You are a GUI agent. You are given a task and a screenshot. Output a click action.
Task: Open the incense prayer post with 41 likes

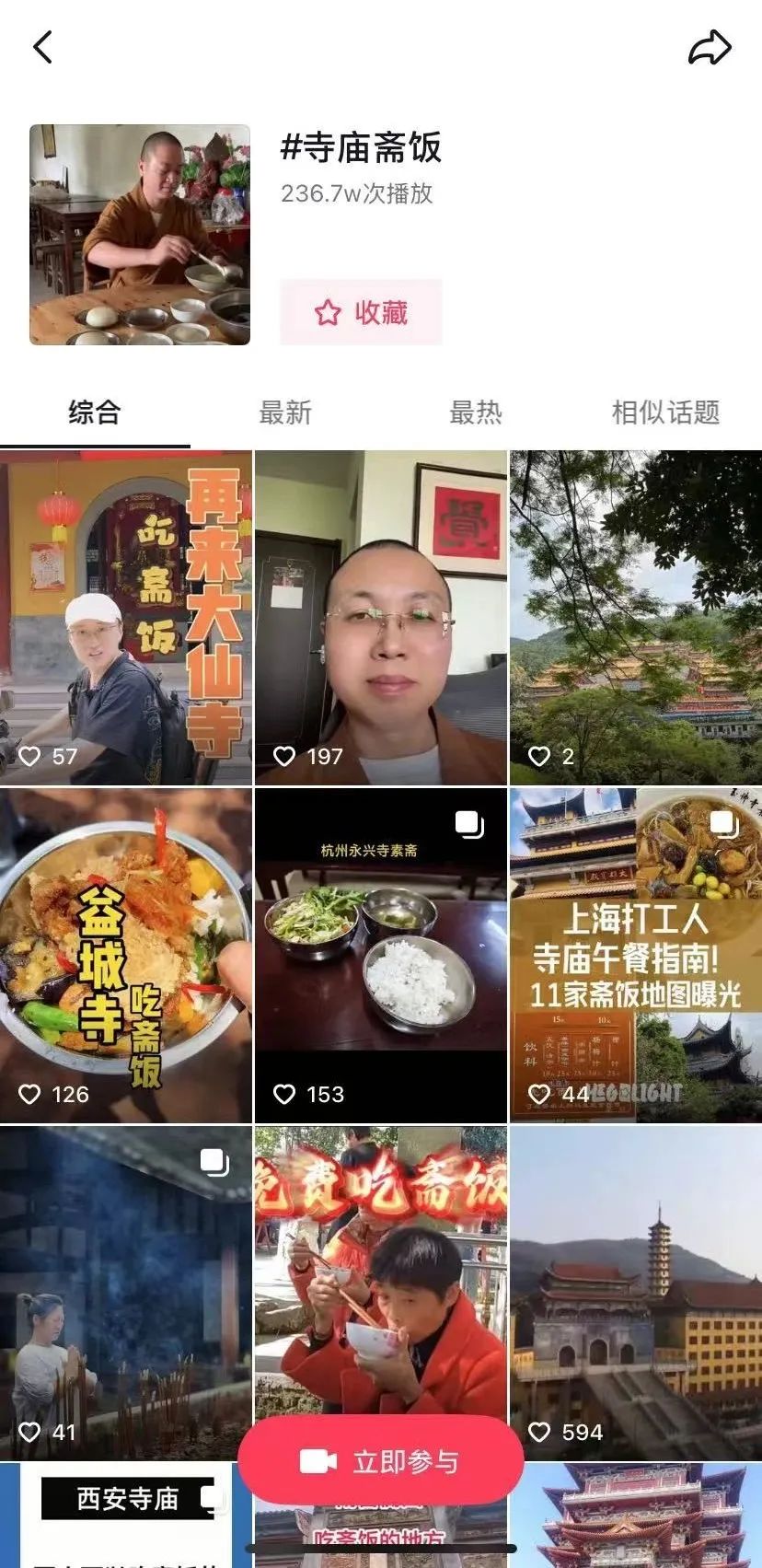click(x=126, y=1289)
